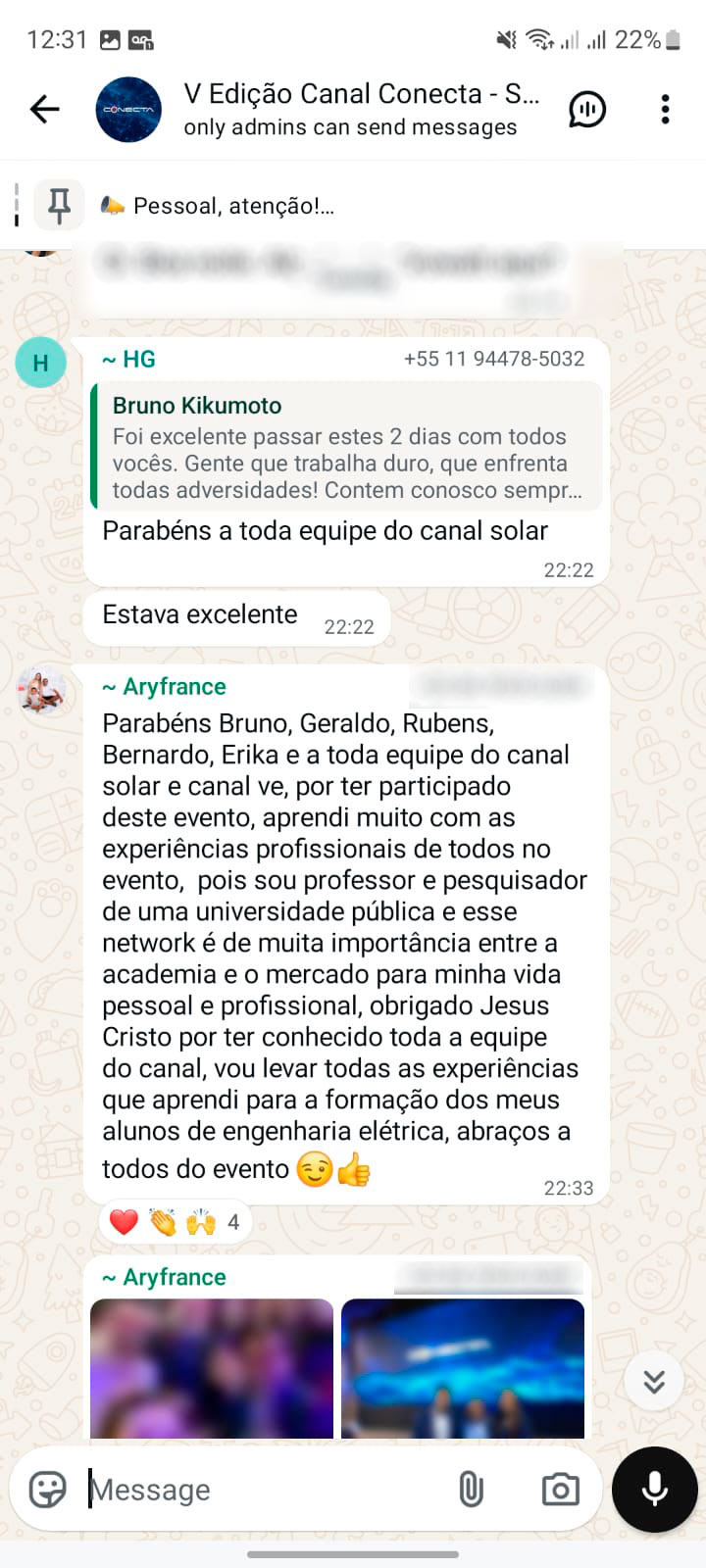Jump to the latest messages
Screen dimensions: 706x1568
pos(654,1382)
